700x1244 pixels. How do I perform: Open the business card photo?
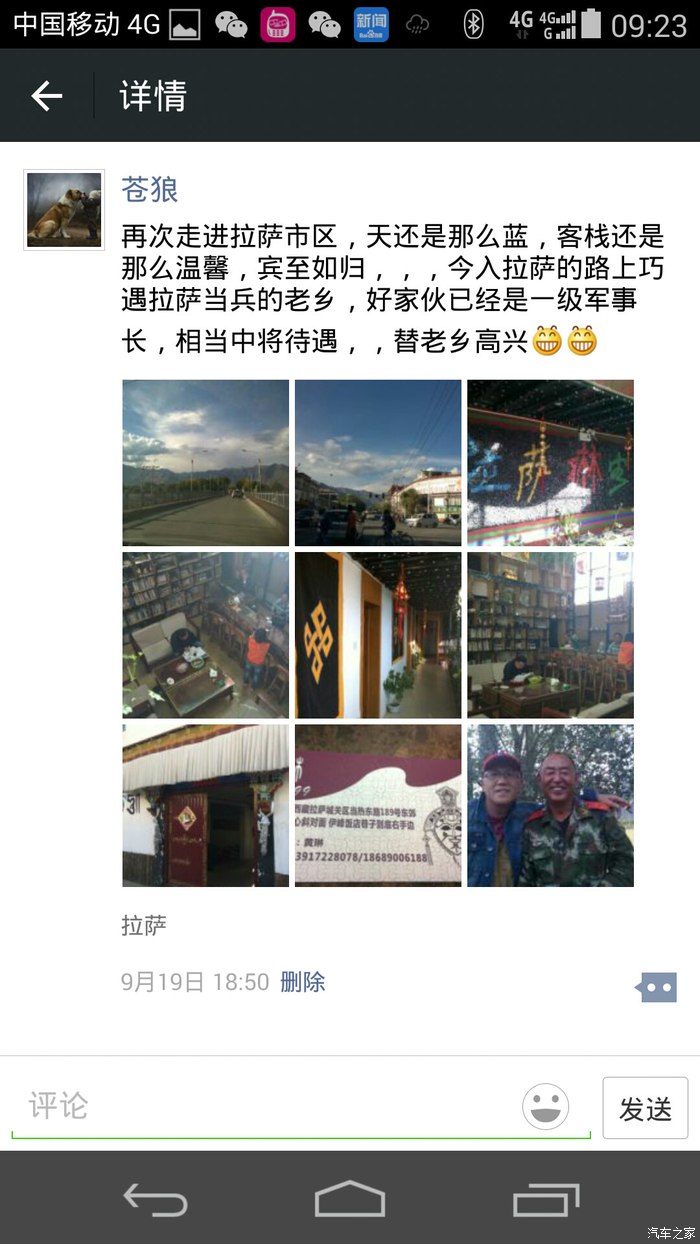378,806
